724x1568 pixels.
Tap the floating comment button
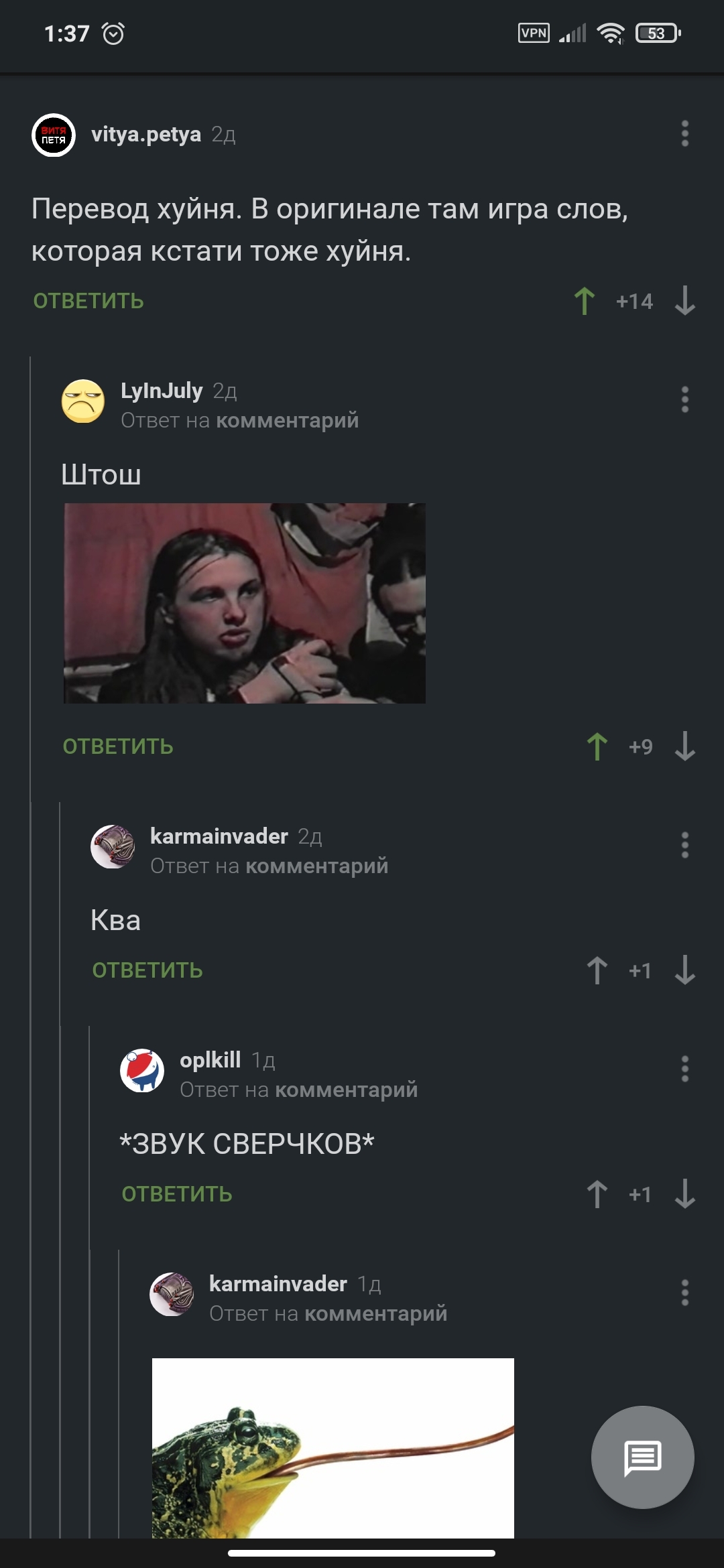tap(642, 1457)
